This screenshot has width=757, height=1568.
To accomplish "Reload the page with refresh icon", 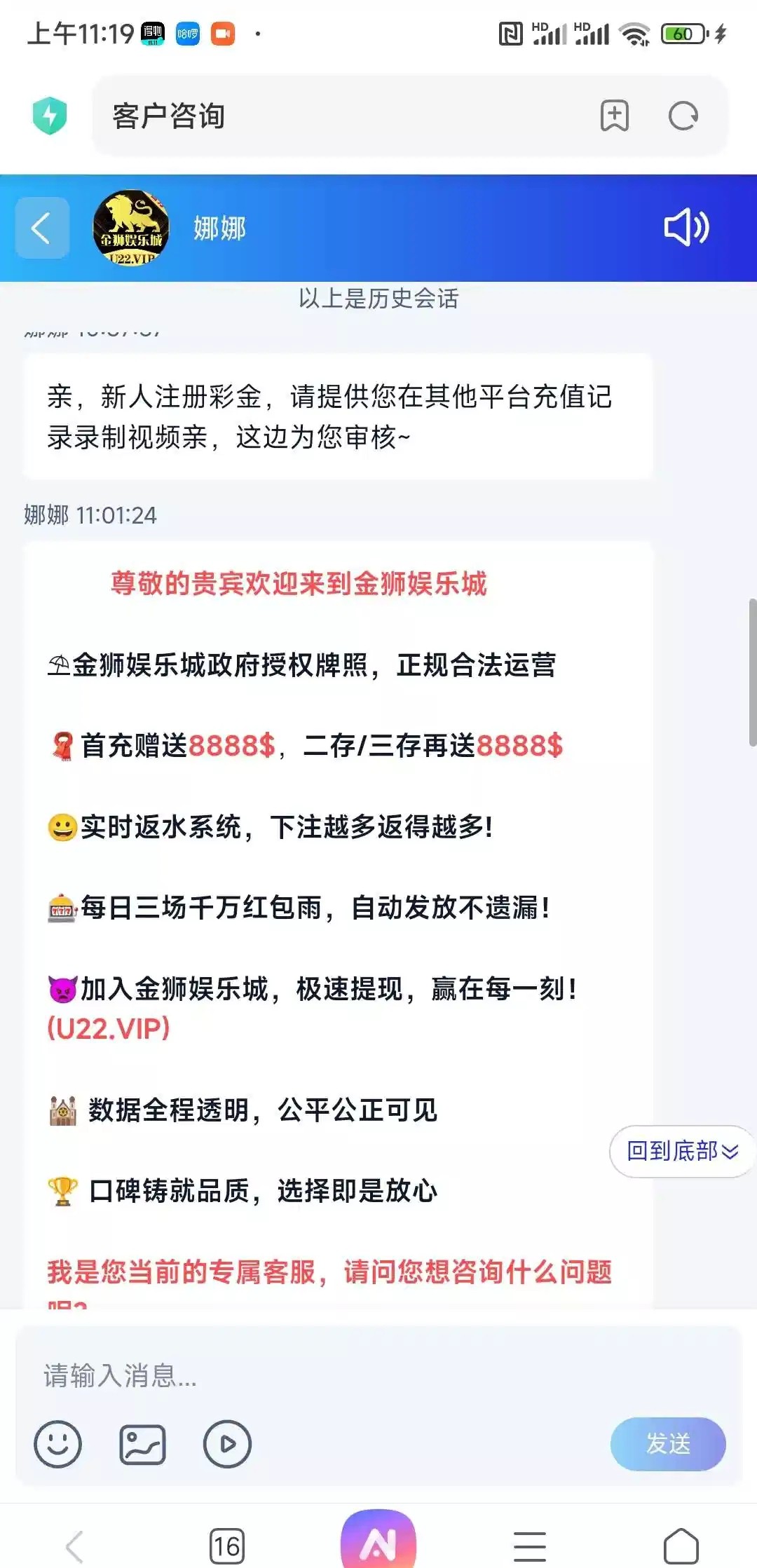I will pyautogui.click(x=683, y=116).
